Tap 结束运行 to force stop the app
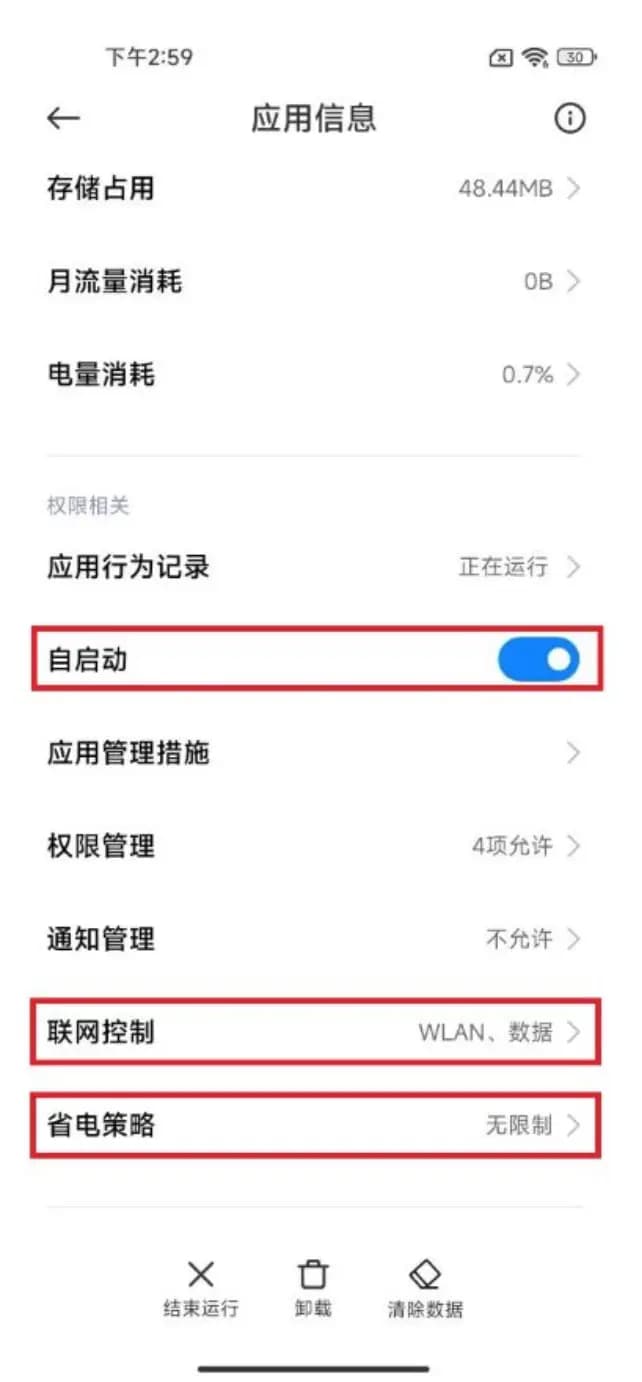 coord(201,1288)
